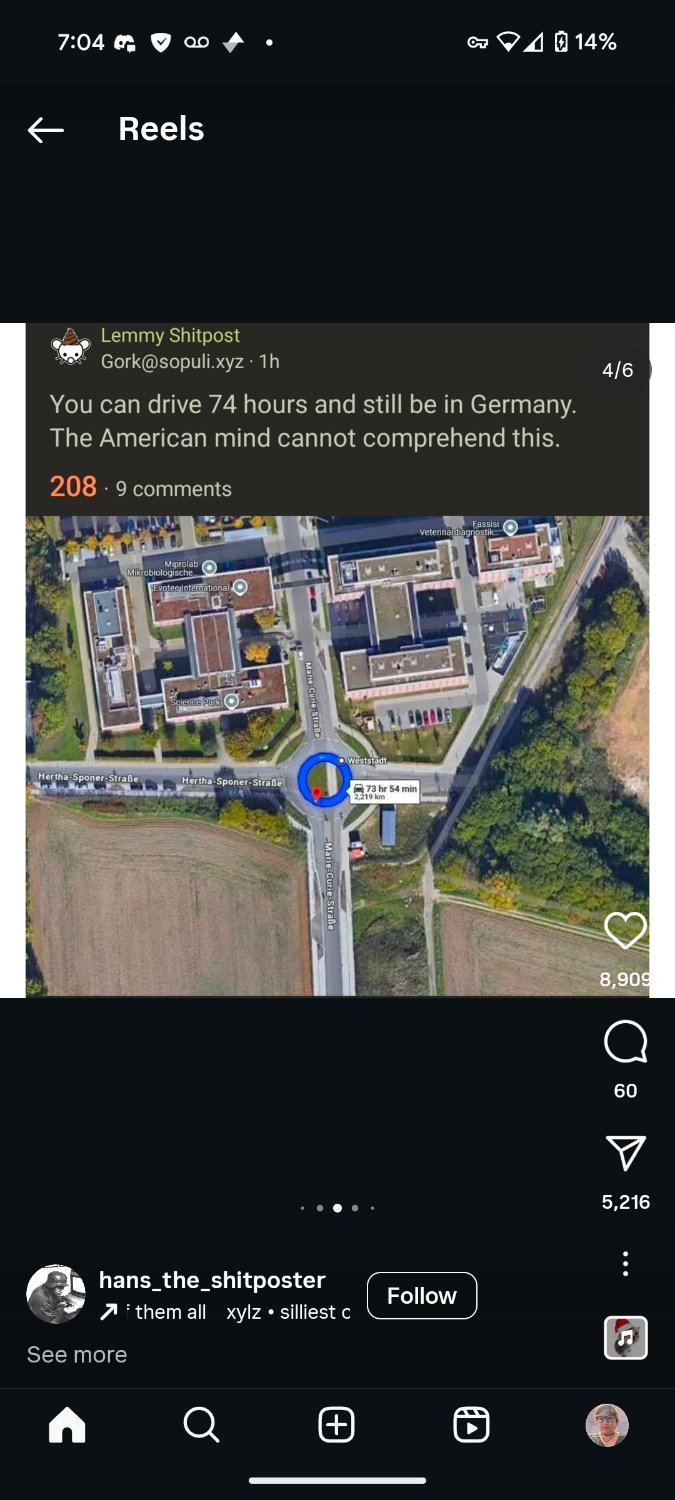Open your own profile tab
Image resolution: width=675 pixels, height=1500 pixels.
click(606, 1425)
